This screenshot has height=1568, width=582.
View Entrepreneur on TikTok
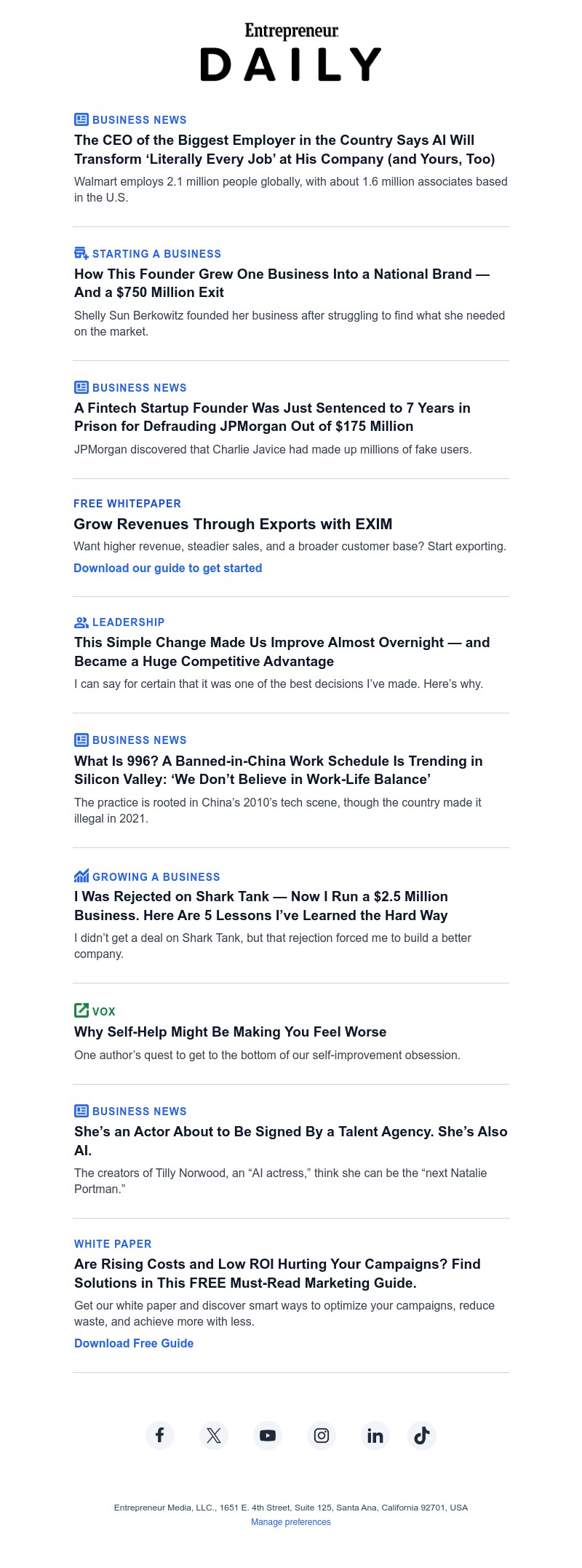(422, 1435)
